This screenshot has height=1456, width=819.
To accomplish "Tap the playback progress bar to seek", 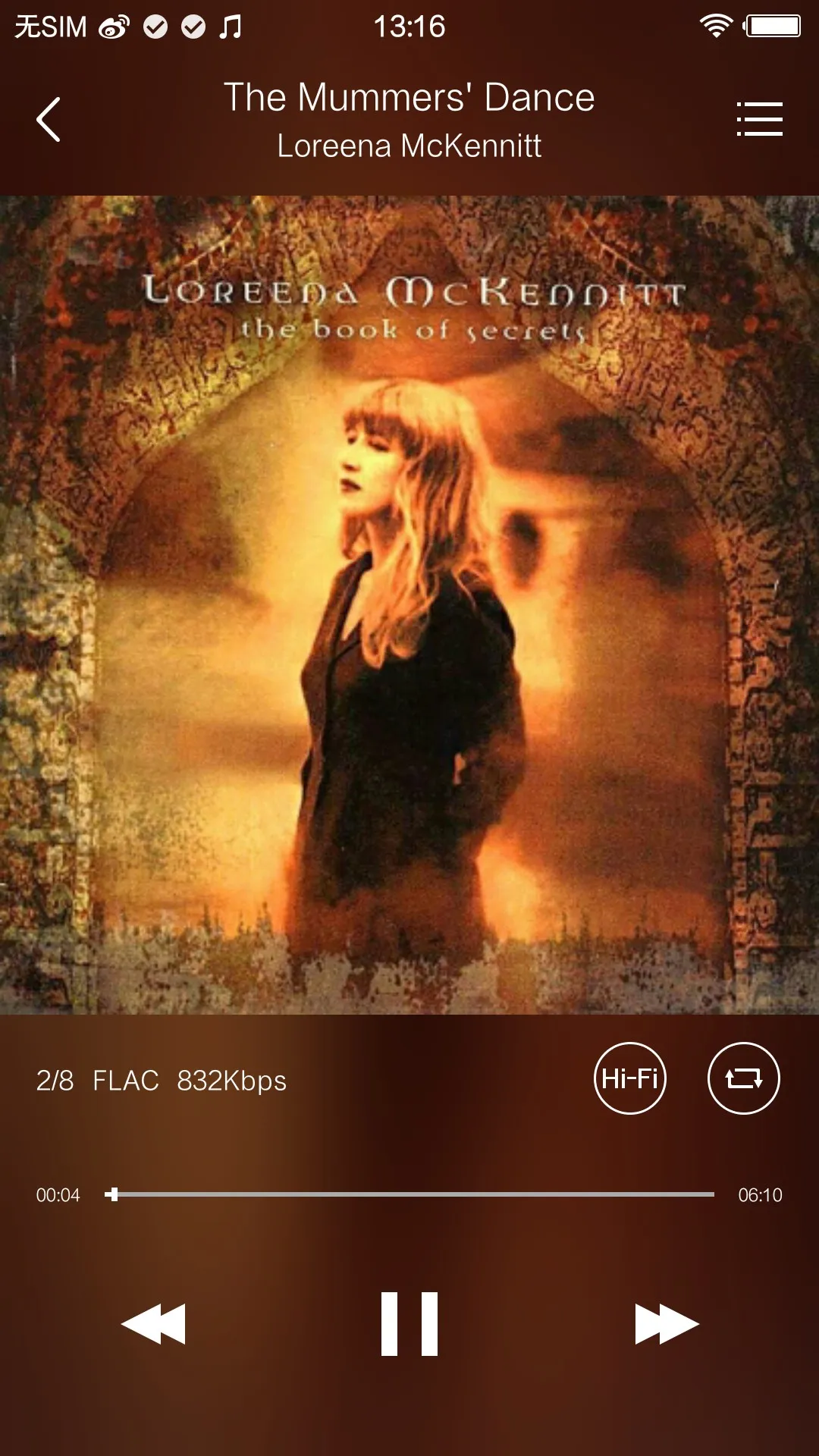I will 409,1194.
